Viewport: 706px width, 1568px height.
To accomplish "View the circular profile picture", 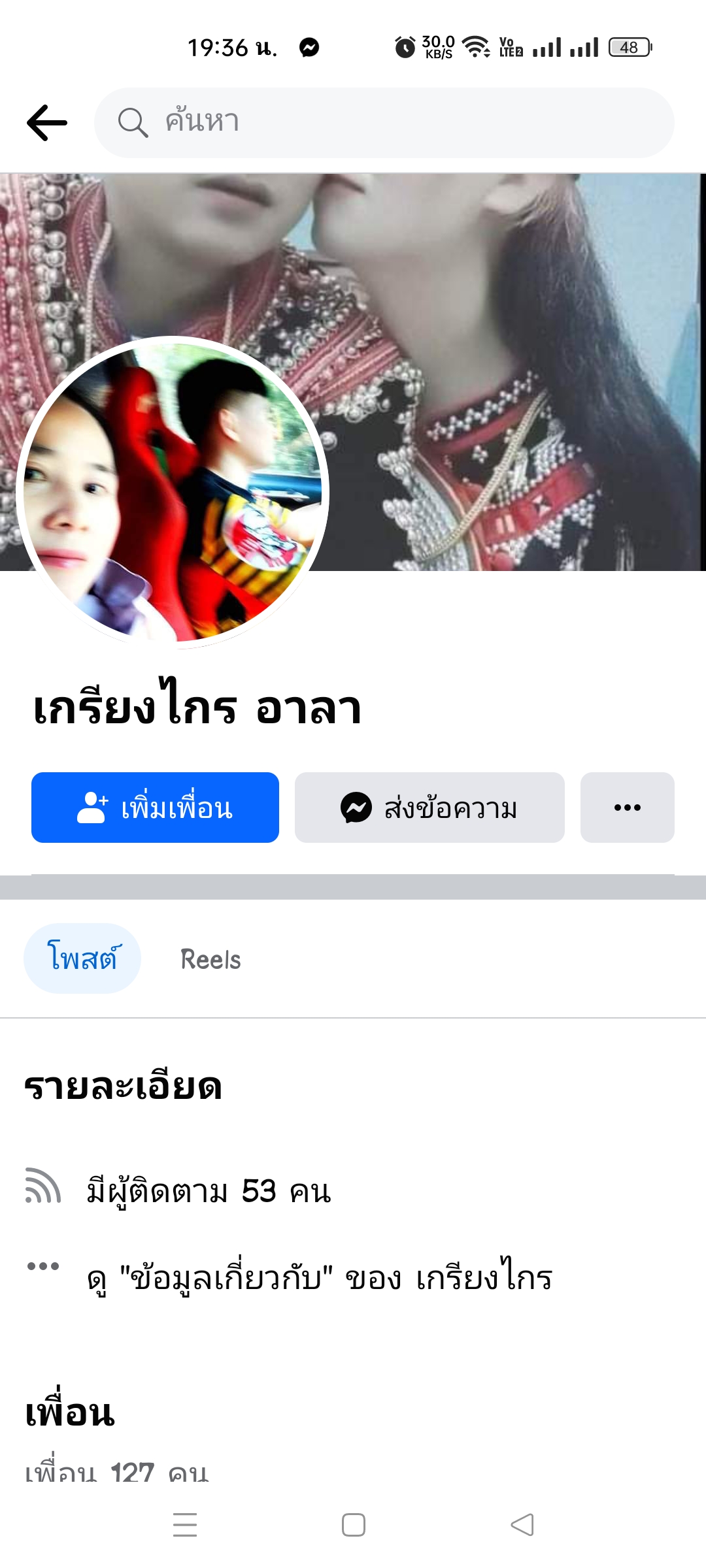I will coord(173,493).
